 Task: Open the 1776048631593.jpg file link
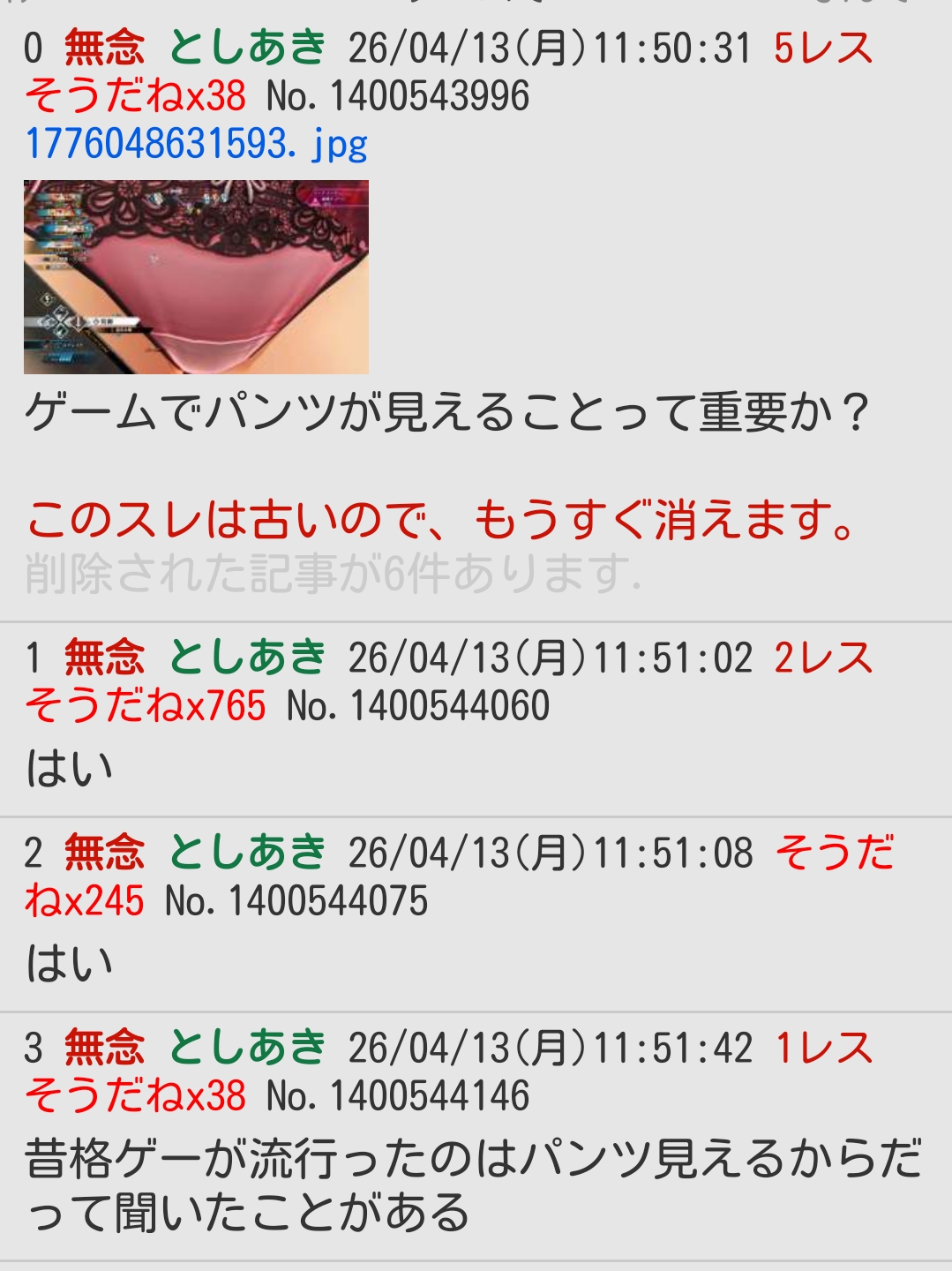[x=196, y=144]
